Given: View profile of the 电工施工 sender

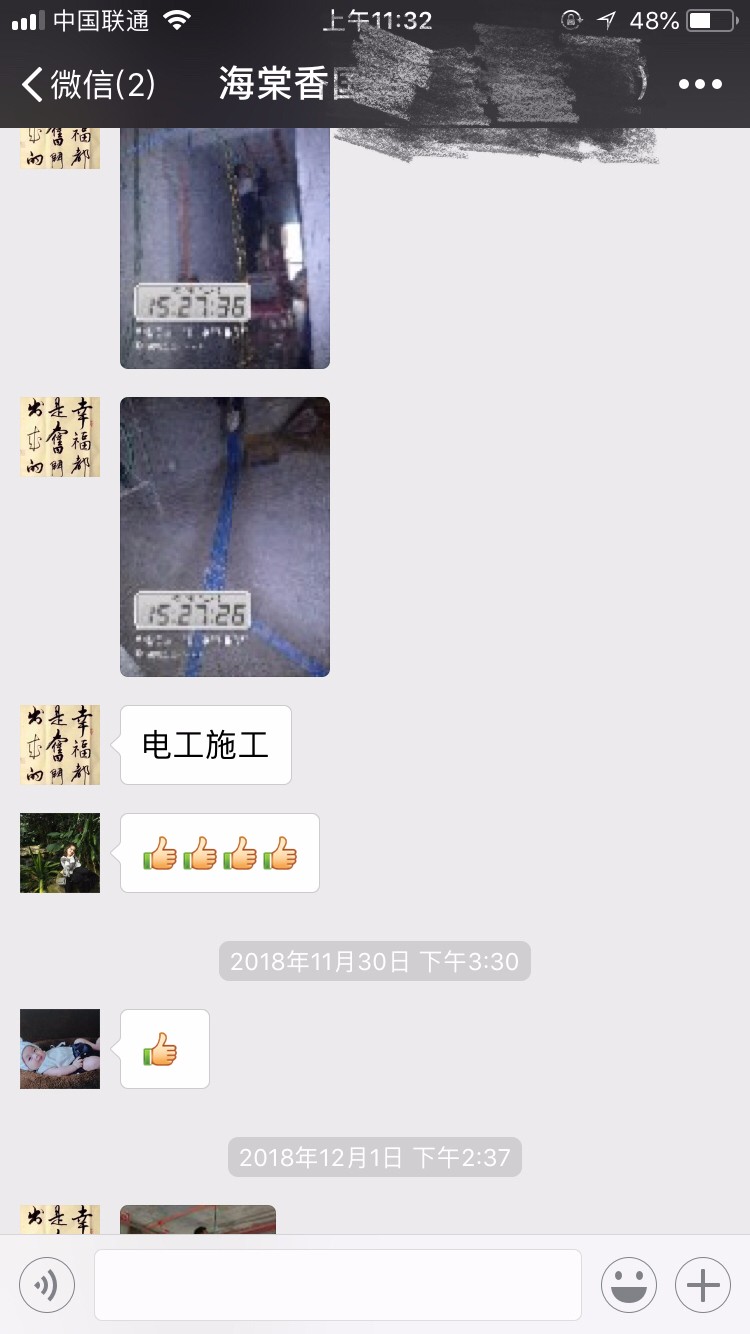Looking at the screenshot, I should [60, 745].
